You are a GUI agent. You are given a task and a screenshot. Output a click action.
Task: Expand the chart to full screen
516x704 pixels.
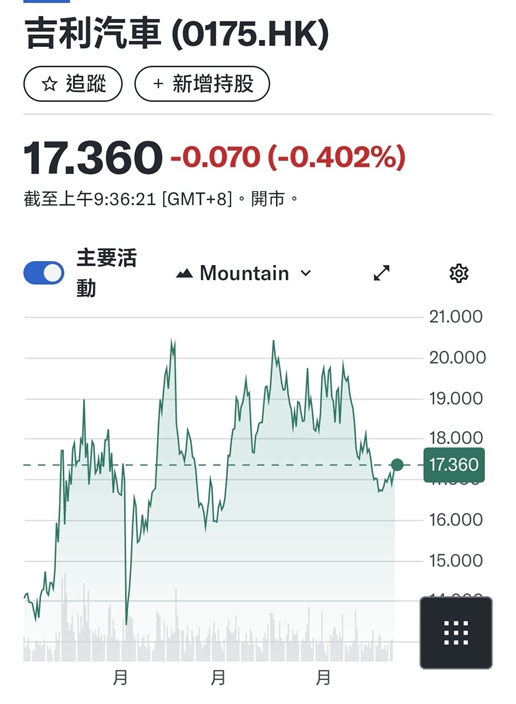(x=382, y=273)
